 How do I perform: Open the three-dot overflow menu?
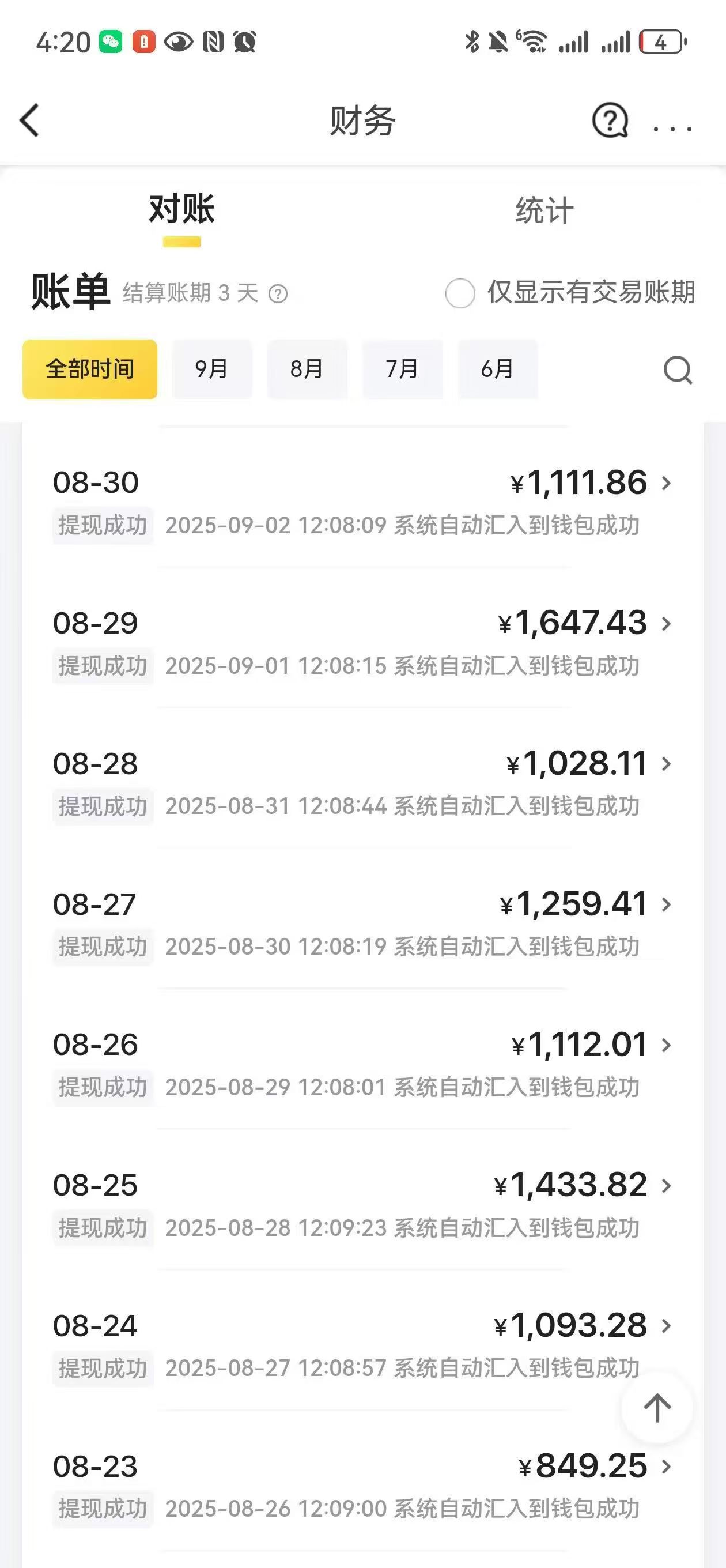pyautogui.click(x=672, y=128)
